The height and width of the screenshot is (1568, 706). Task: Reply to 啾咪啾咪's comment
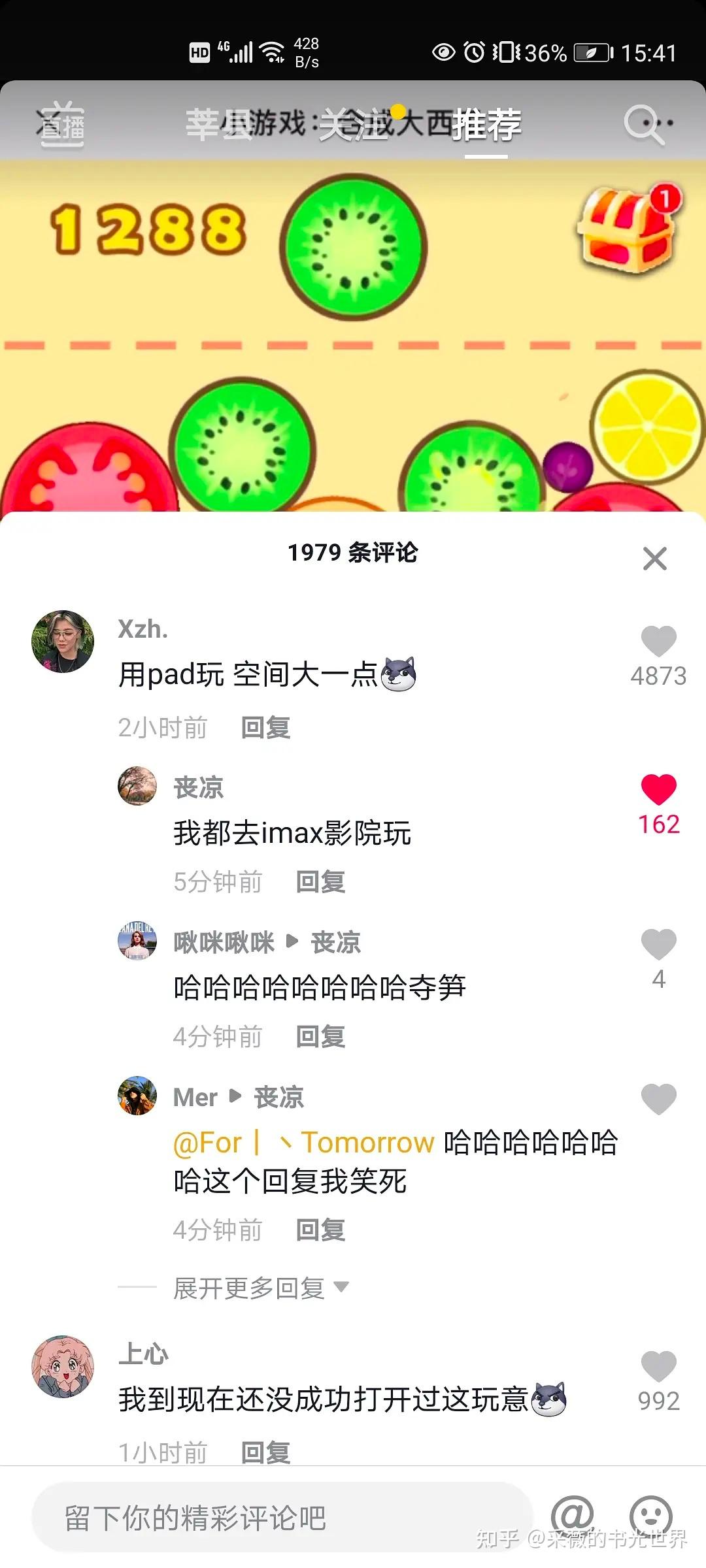click(320, 1037)
